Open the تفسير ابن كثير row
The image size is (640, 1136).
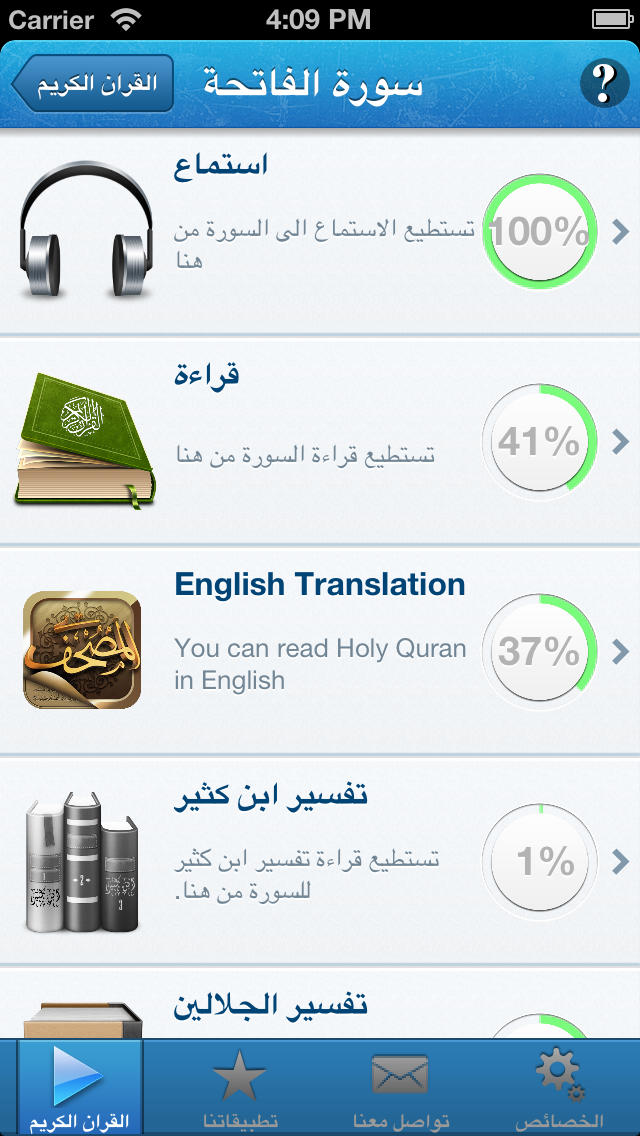(x=320, y=860)
